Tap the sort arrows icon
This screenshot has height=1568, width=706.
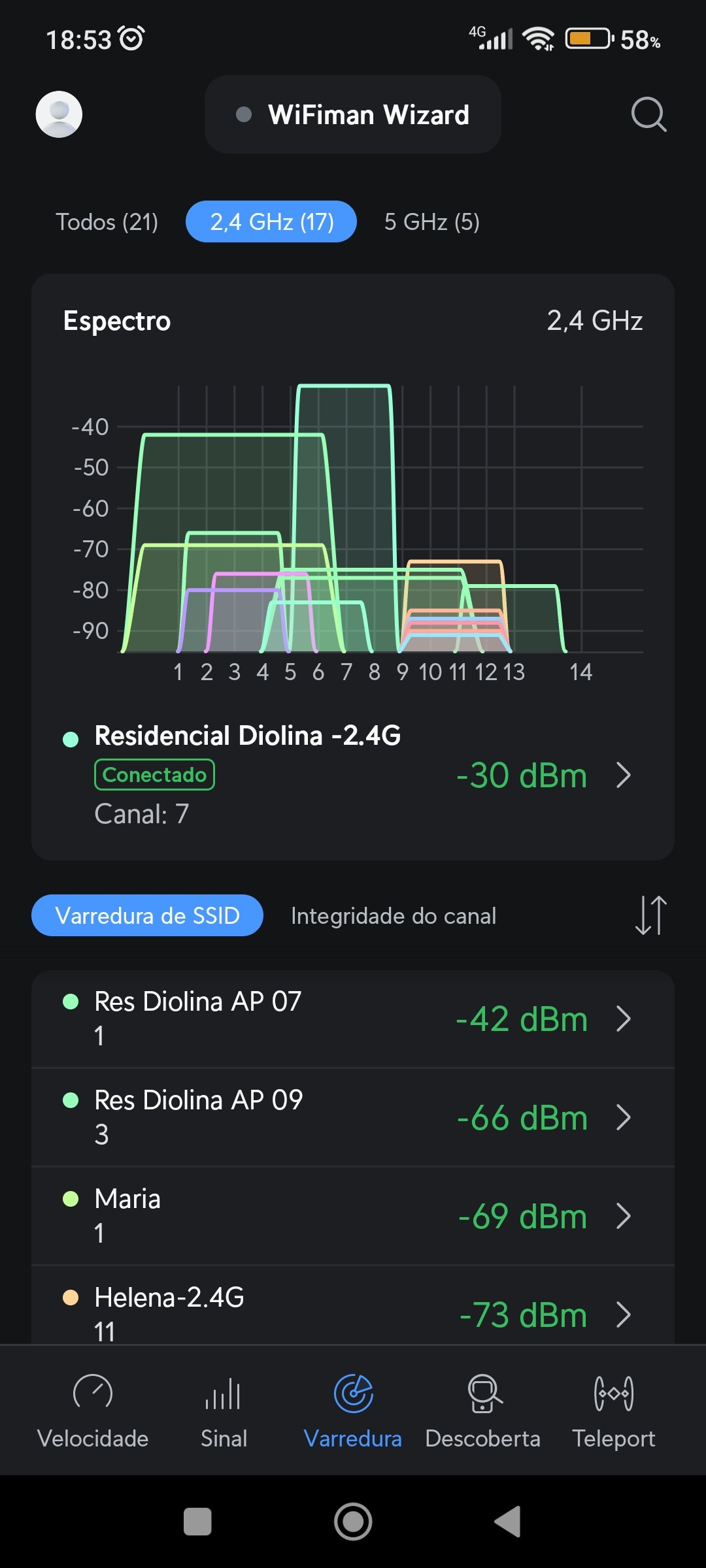click(650, 915)
